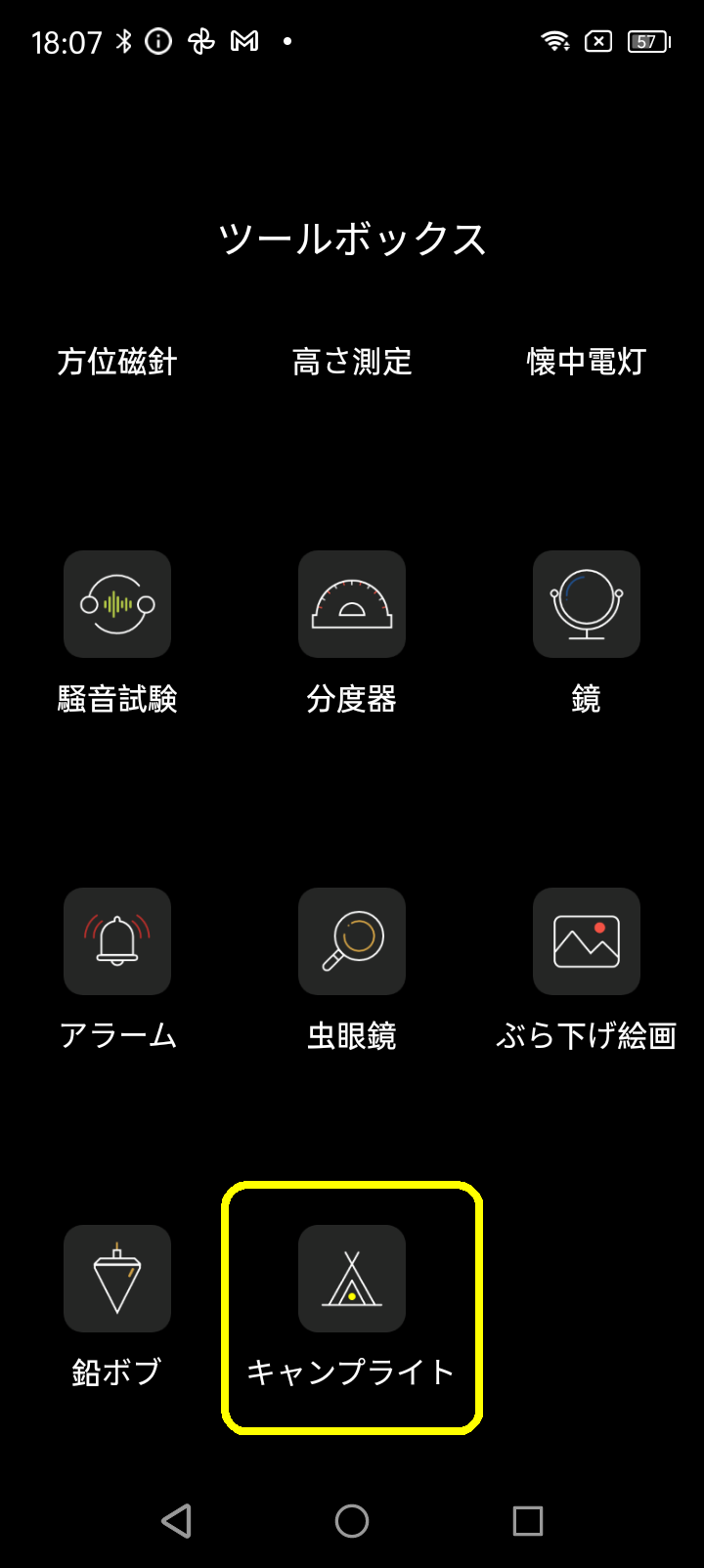Open the 鏡 mirror tool

pos(587,604)
